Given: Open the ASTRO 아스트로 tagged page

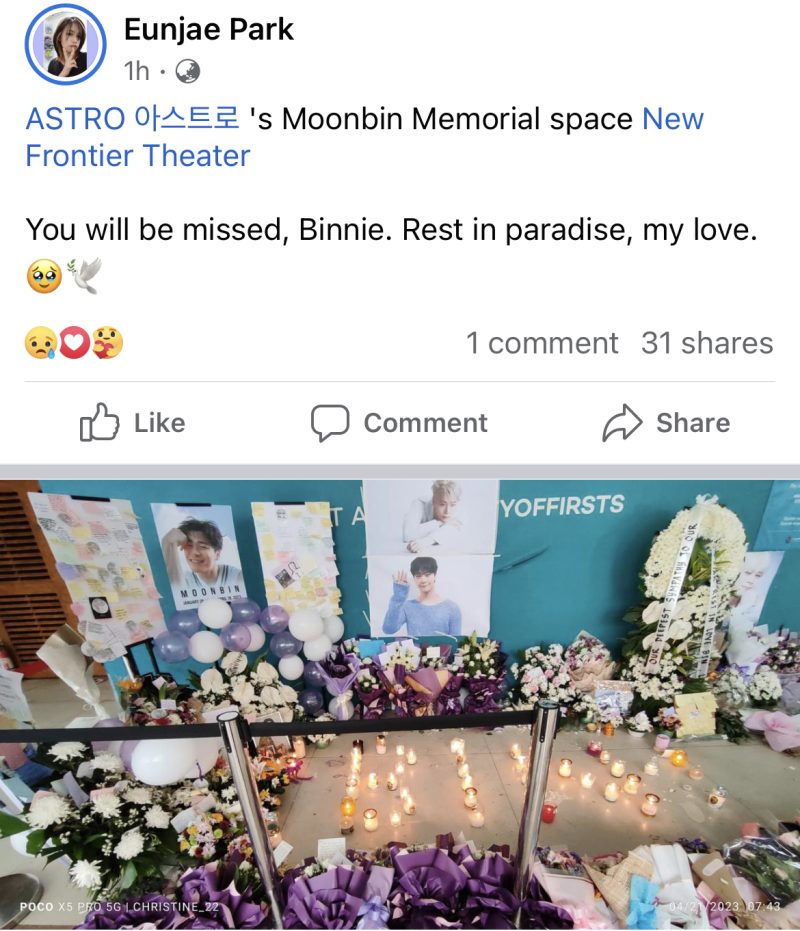Looking at the screenshot, I should tap(132, 119).
